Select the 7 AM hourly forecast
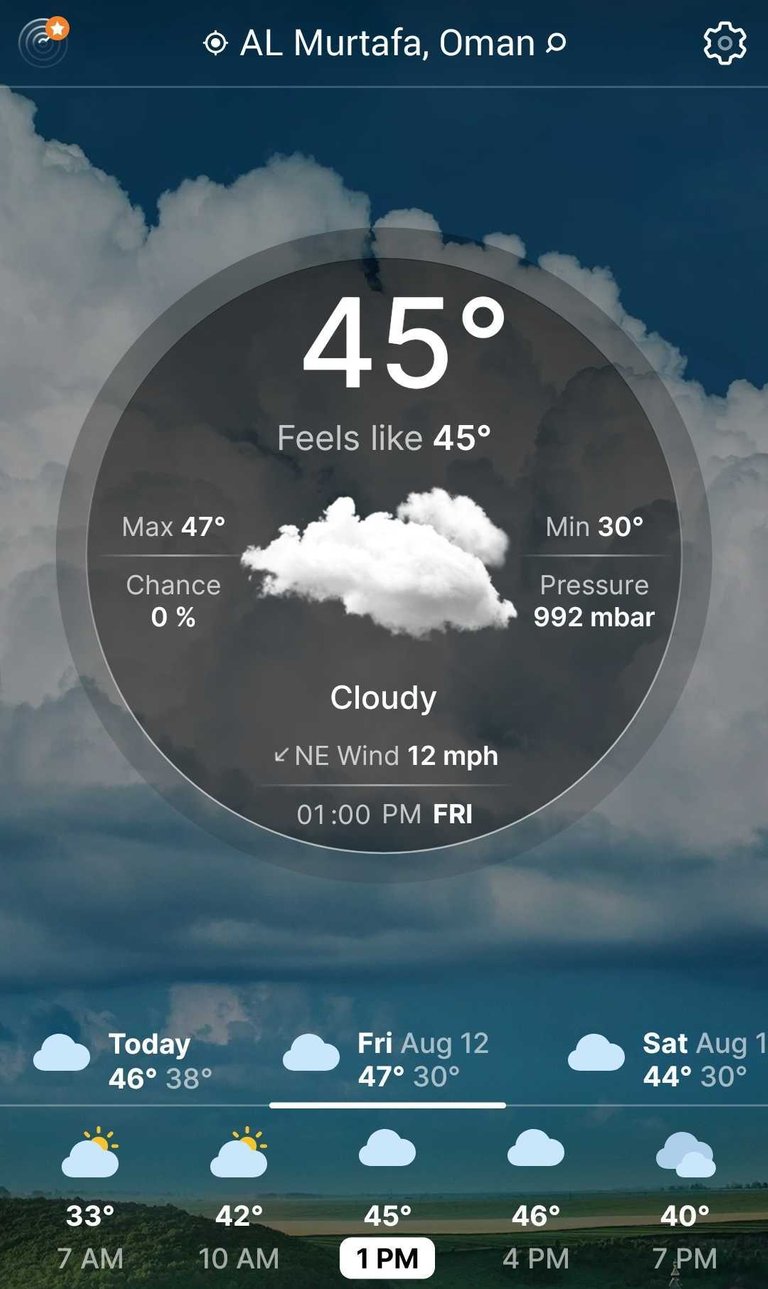This screenshot has height=1289, width=768. click(x=90, y=1200)
